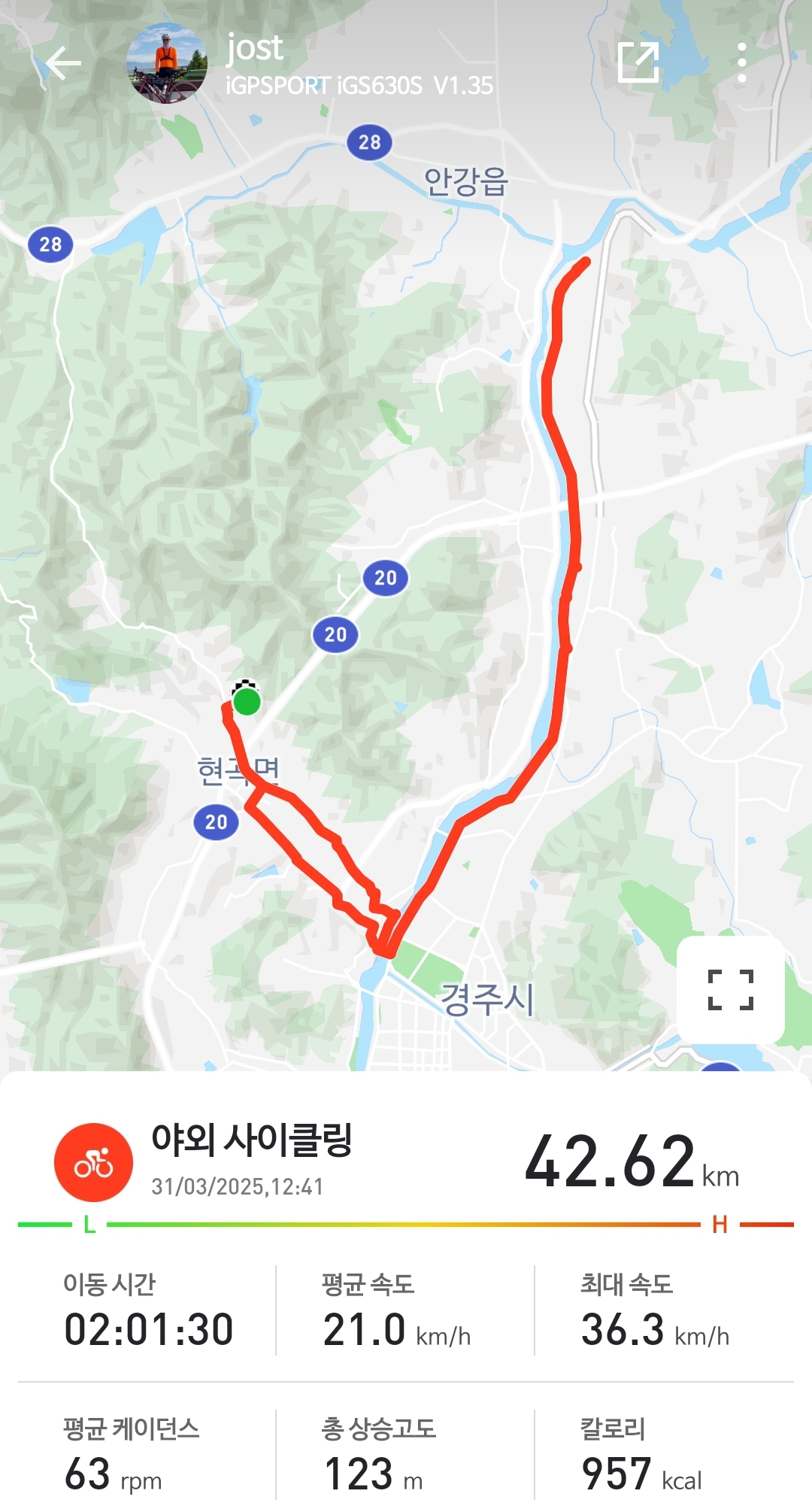
Task: Go back using the arrow
Action: [x=63, y=63]
